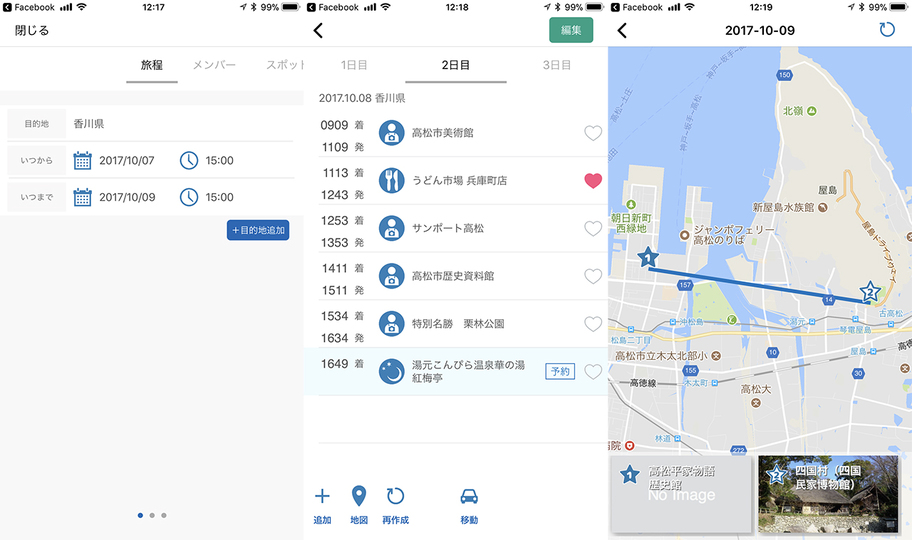This screenshot has width=912, height=540.
Task: Refresh the 2017-10-09 map with the reload icon
Action: pos(886,30)
